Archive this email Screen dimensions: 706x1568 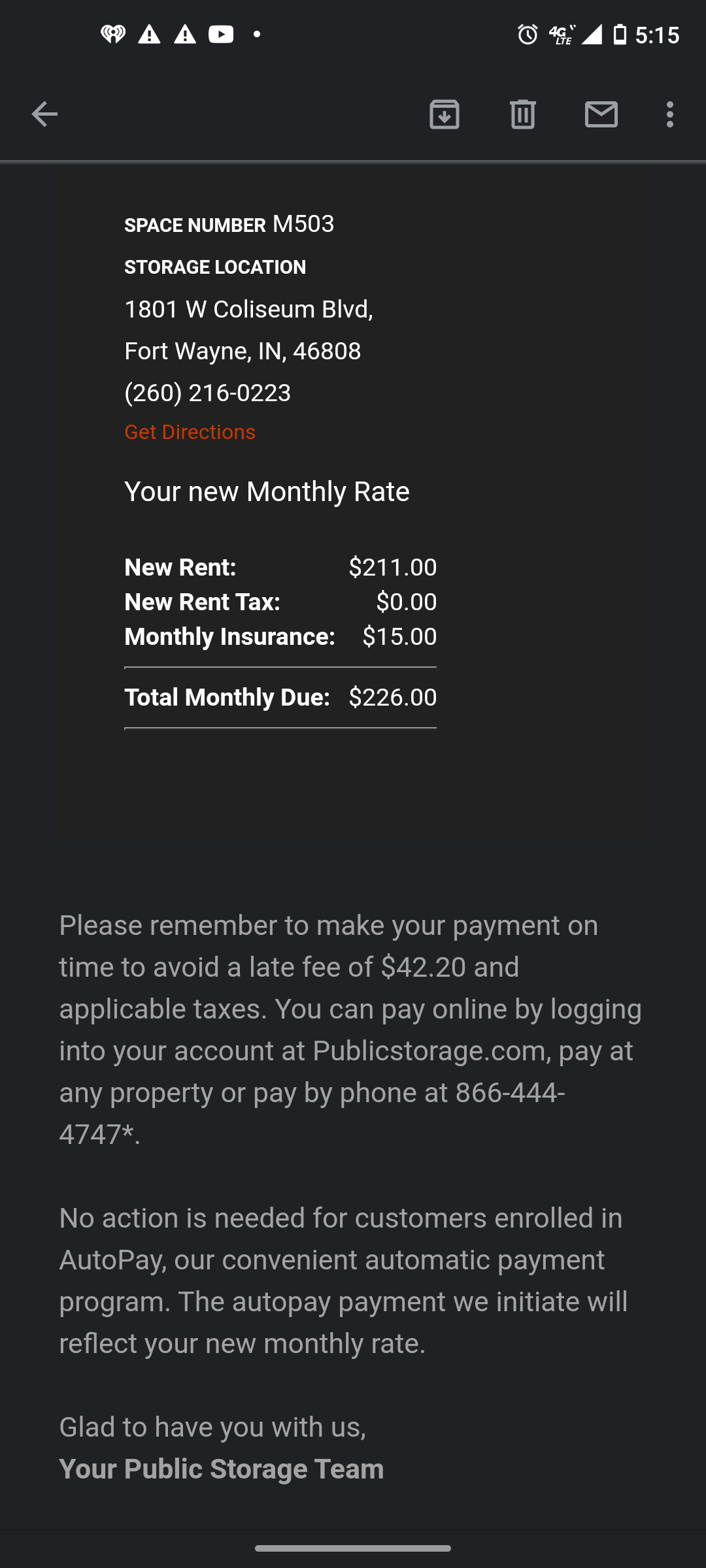[x=445, y=114]
